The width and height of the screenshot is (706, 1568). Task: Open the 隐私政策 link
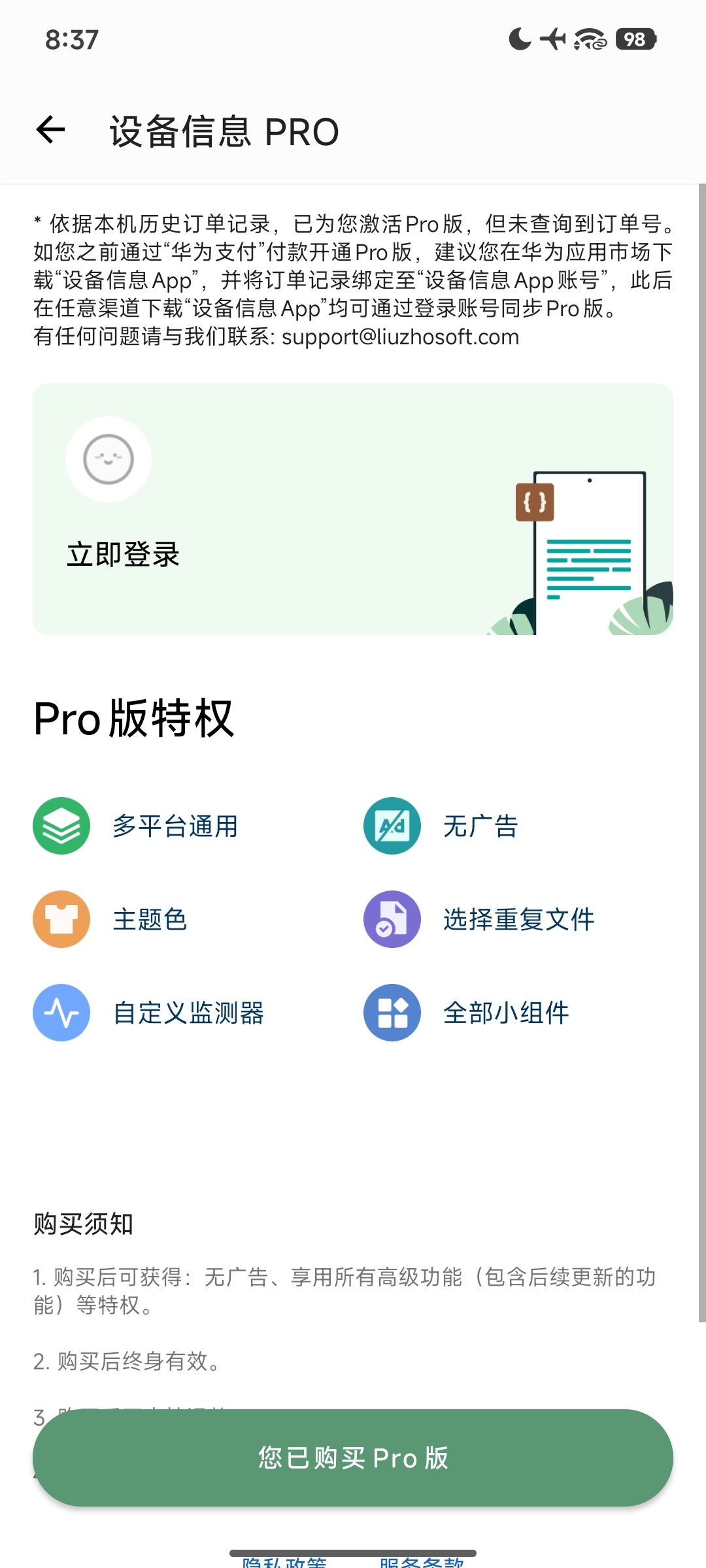click(284, 1561)
